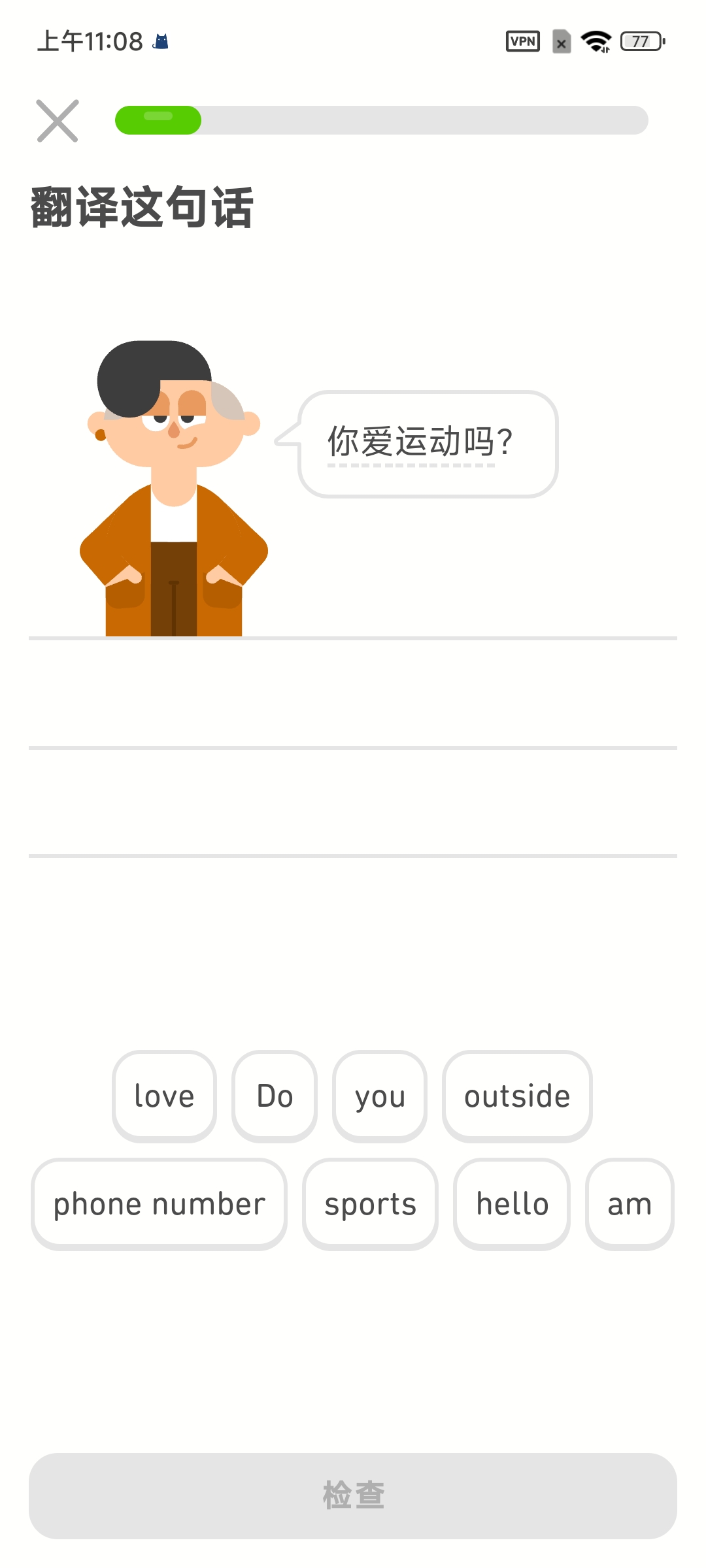The image size is (706, 1568).
Task: Choose the word "hello"
Action: coord(512,1204)
